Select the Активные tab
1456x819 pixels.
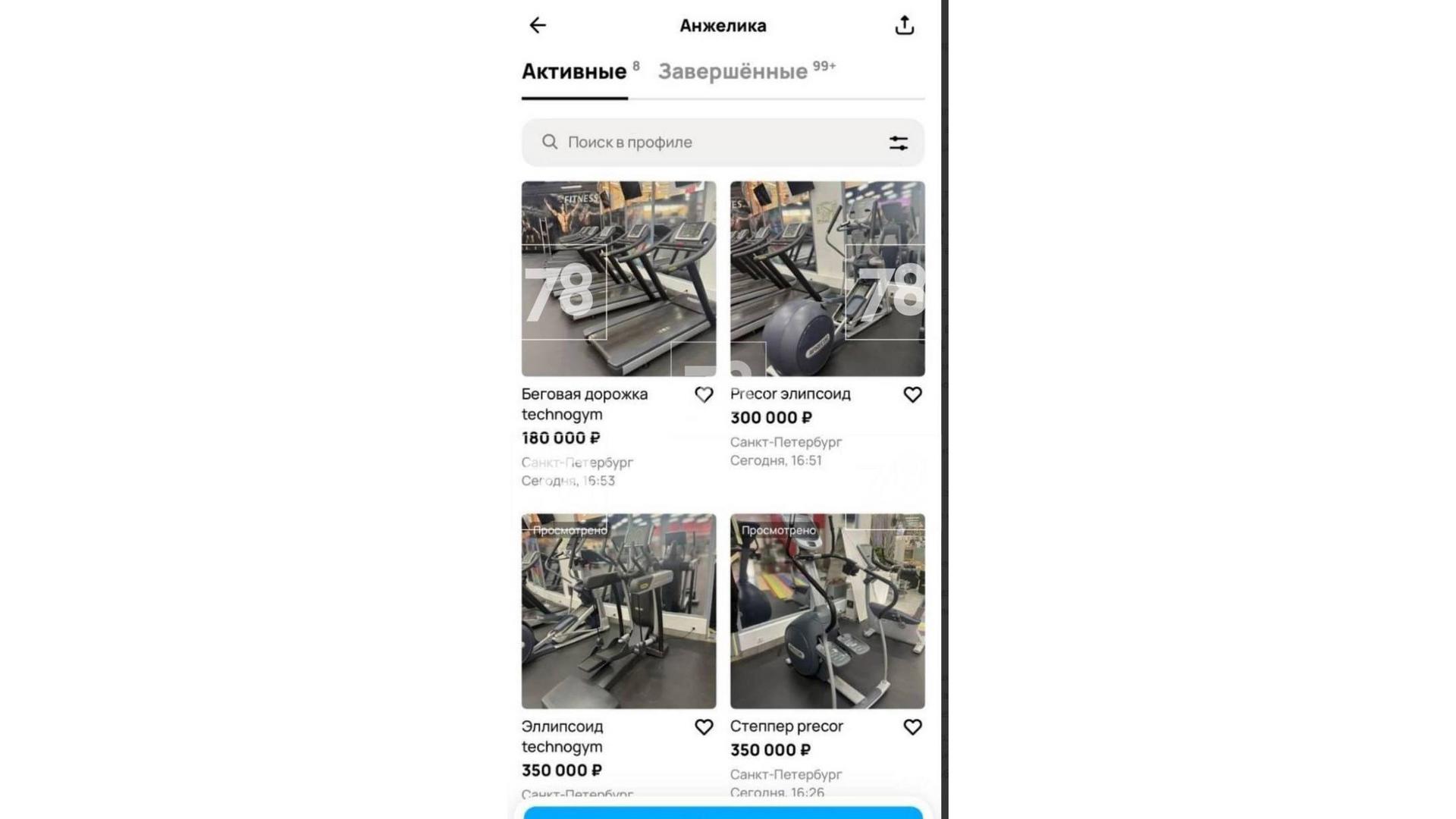tap(575, 71)
